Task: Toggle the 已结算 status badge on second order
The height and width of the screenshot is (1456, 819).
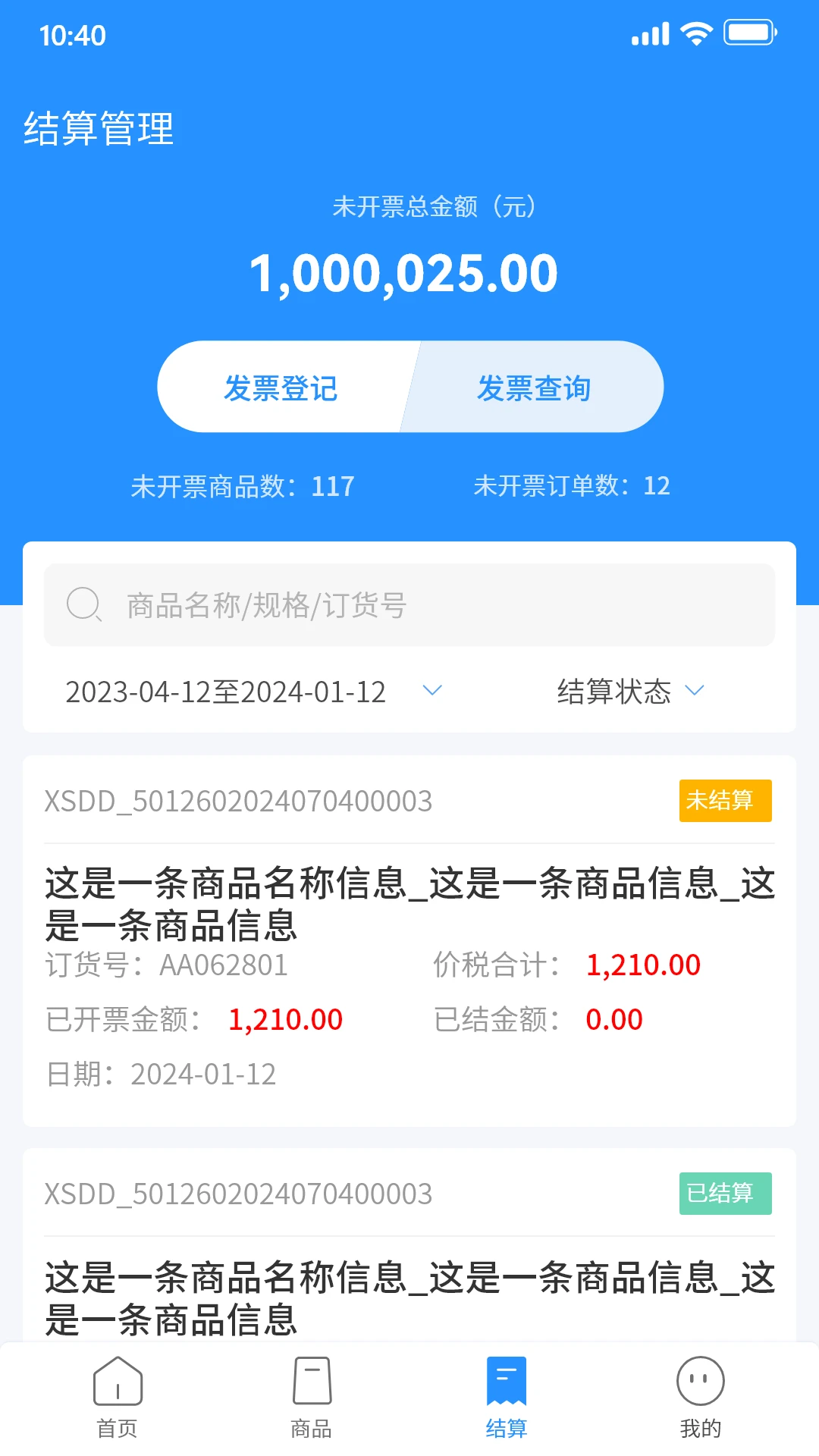Action: click(724, 1193)
